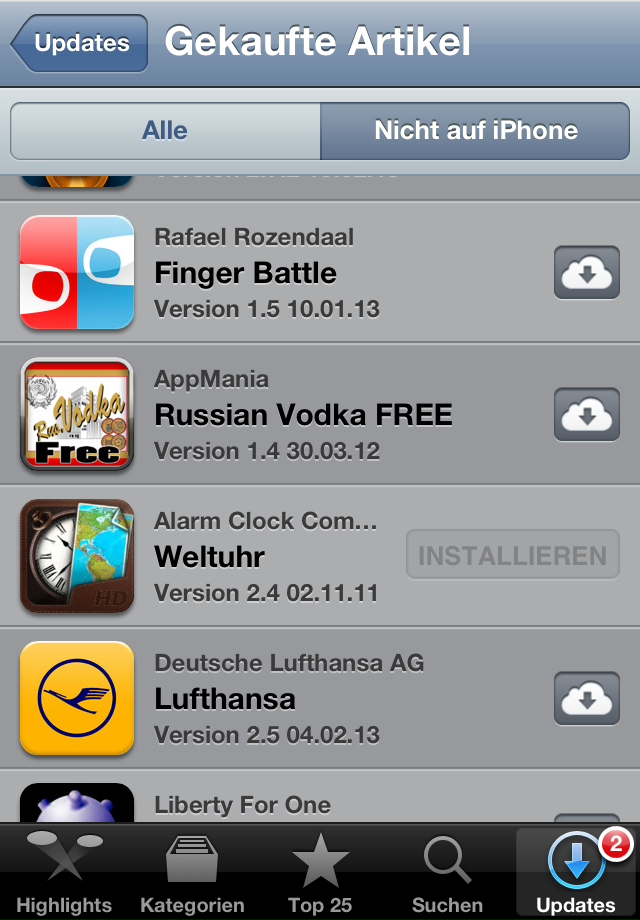
Task: Tap INSTALLIEREN for Weltuhr
Action: pos(512,555)
